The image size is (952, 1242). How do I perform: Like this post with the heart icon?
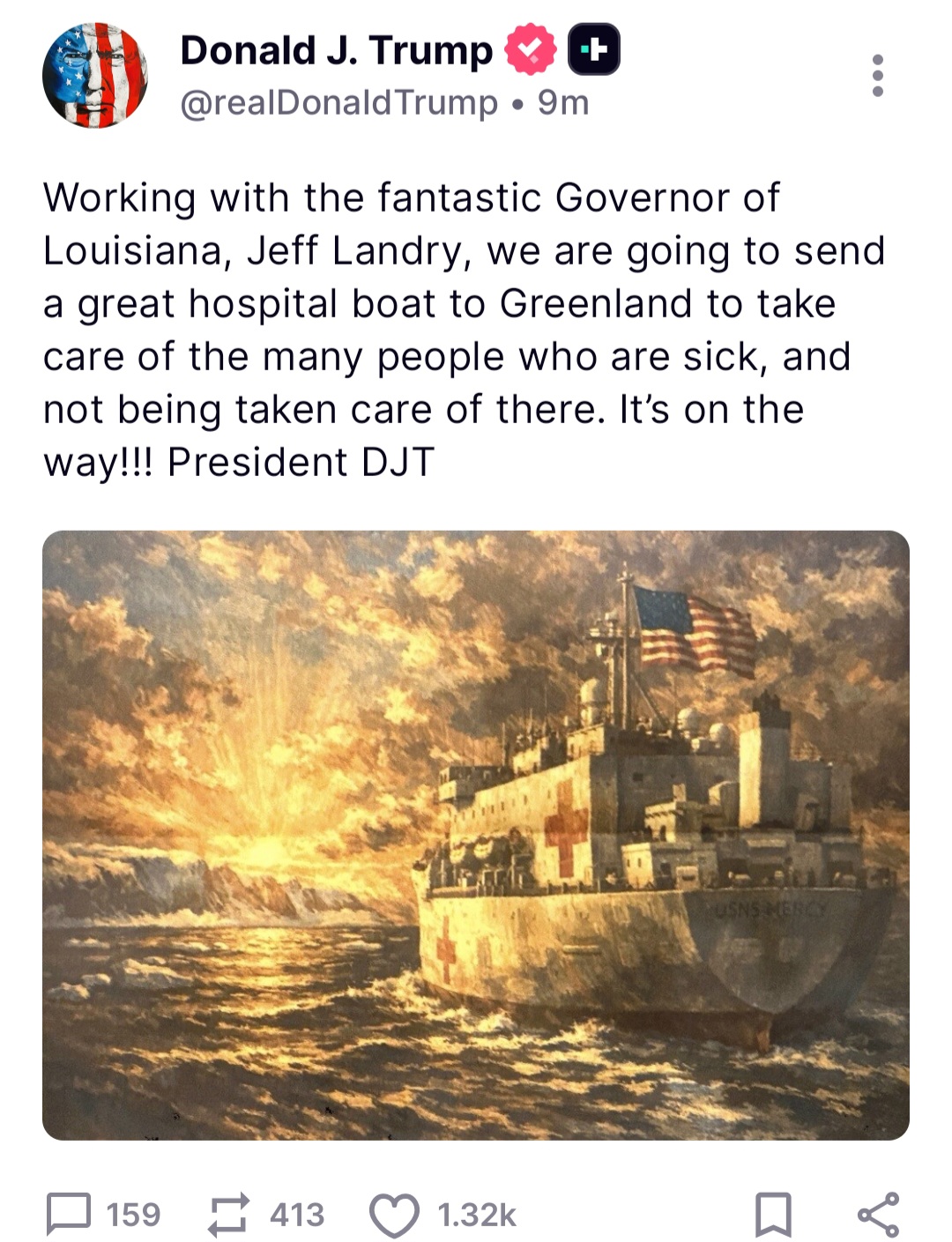pos(393,1215)
